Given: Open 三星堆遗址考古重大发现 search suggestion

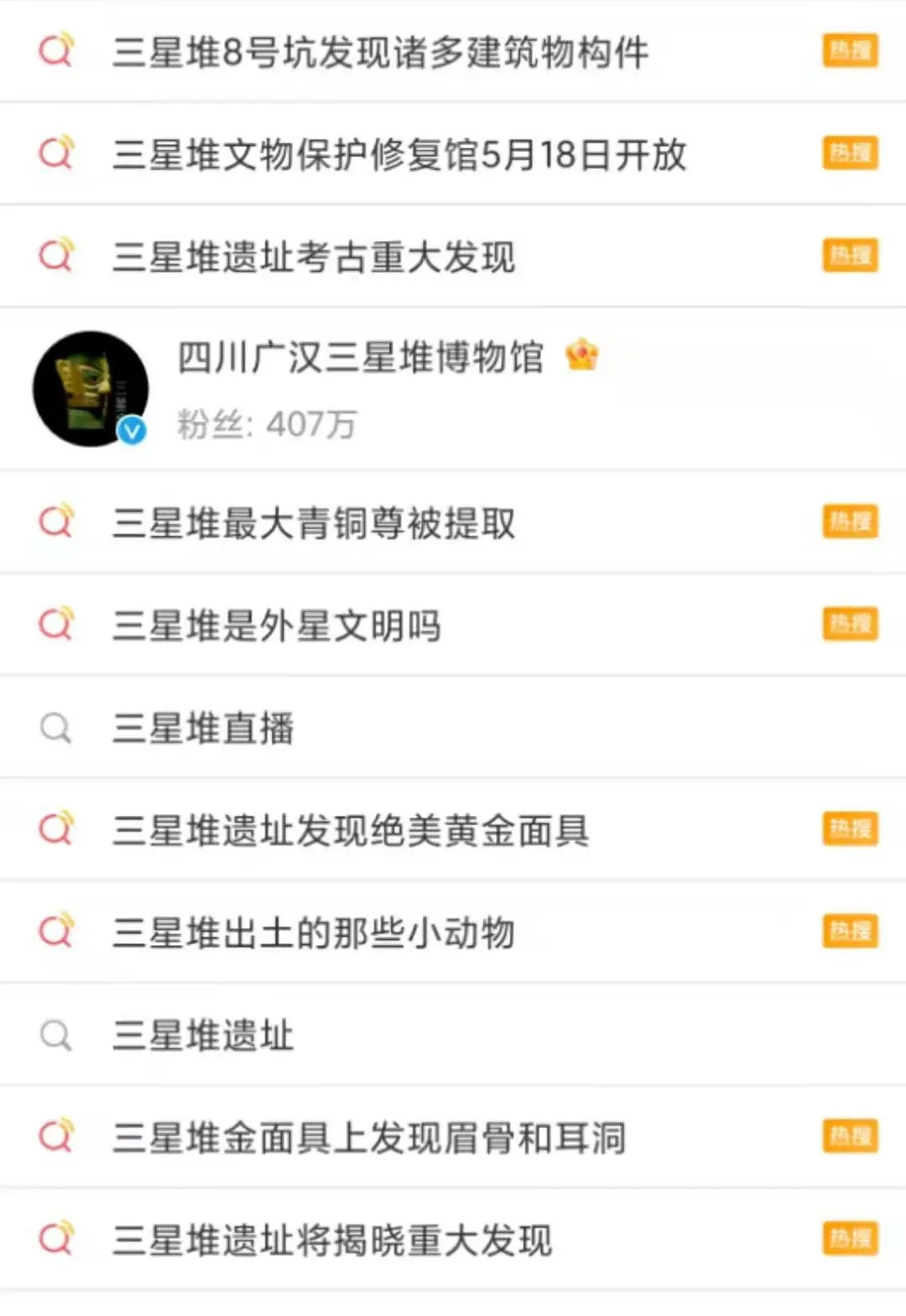Looking at the screenshot, I should [314, 257].
